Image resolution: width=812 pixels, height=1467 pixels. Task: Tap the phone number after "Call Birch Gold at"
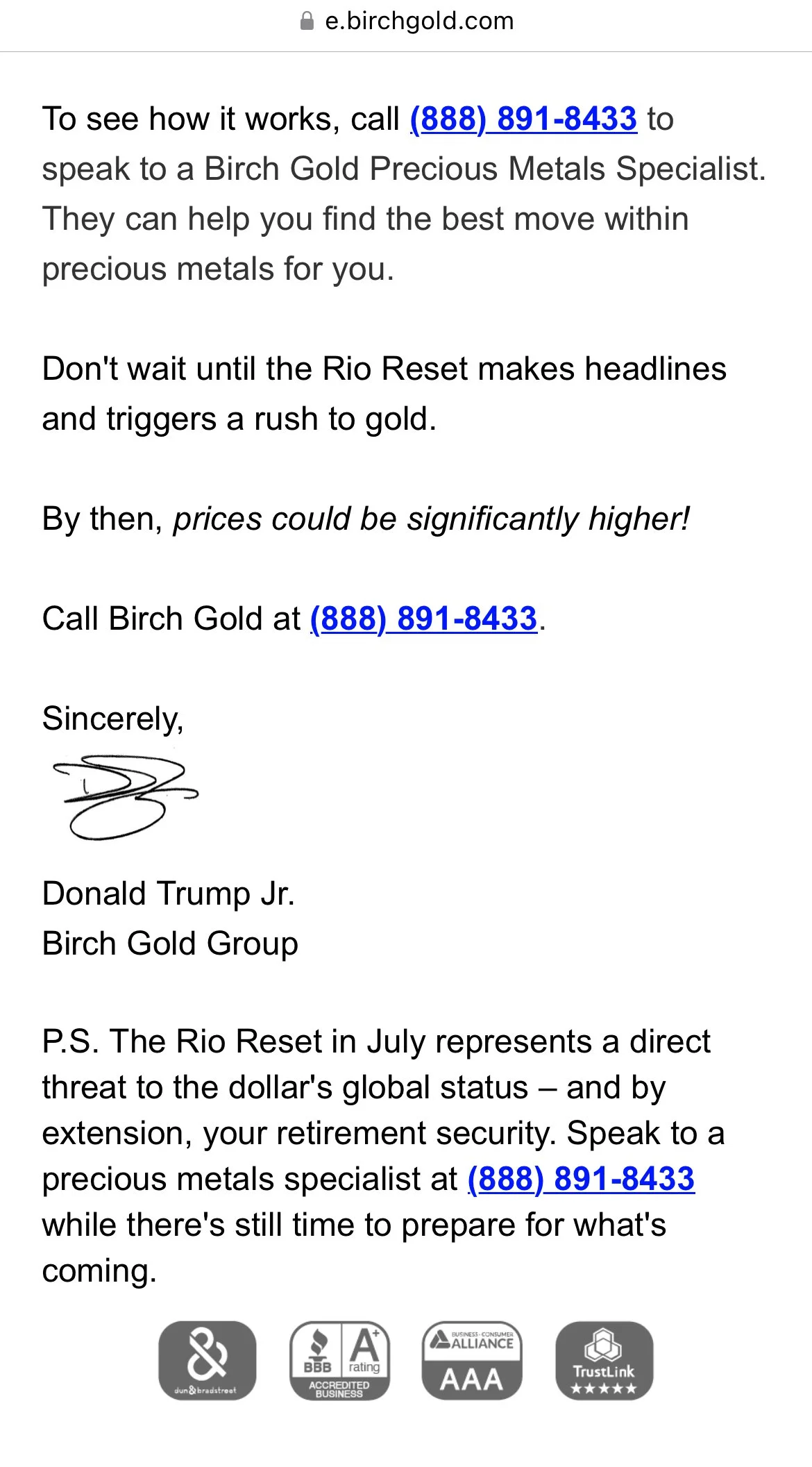coord(423,619)
